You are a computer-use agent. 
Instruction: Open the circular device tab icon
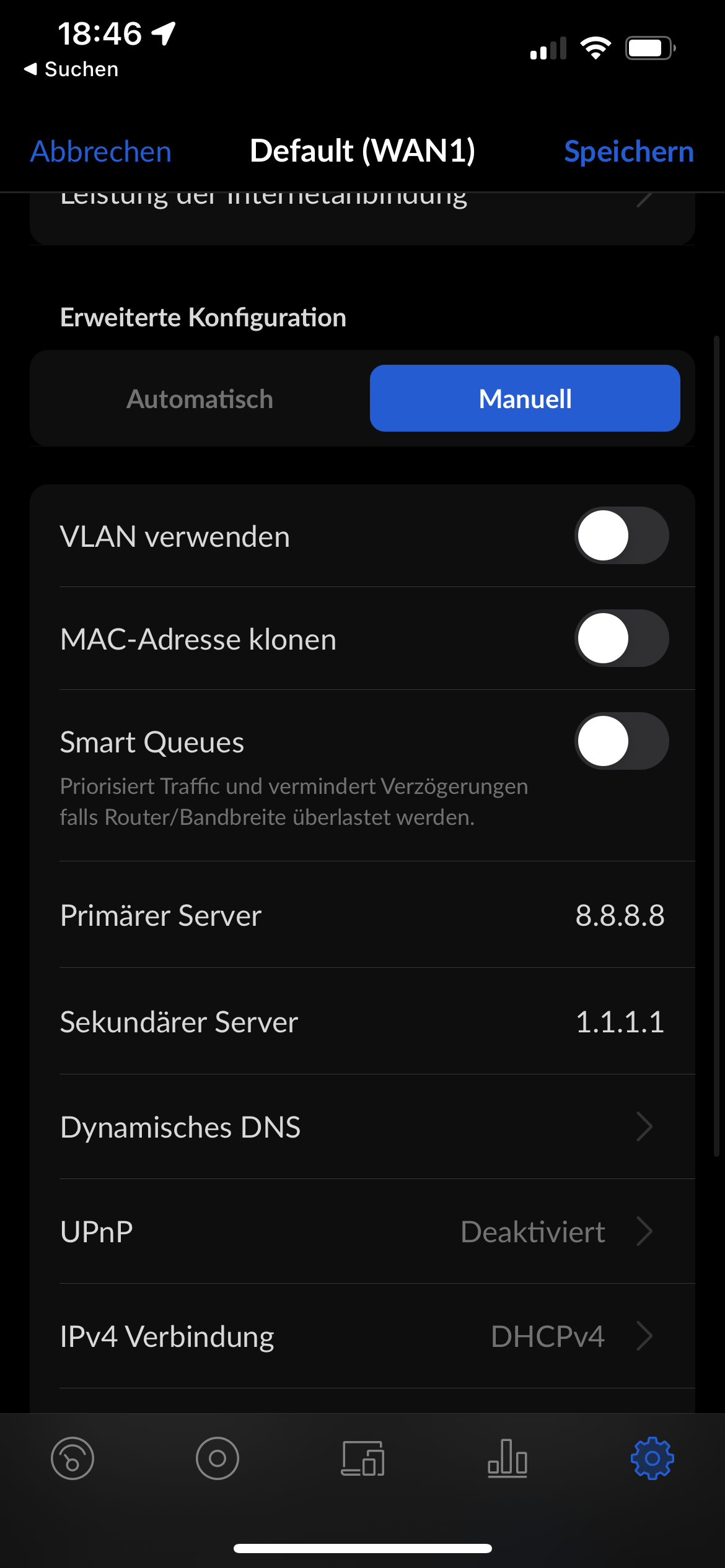click(217, 1458)
